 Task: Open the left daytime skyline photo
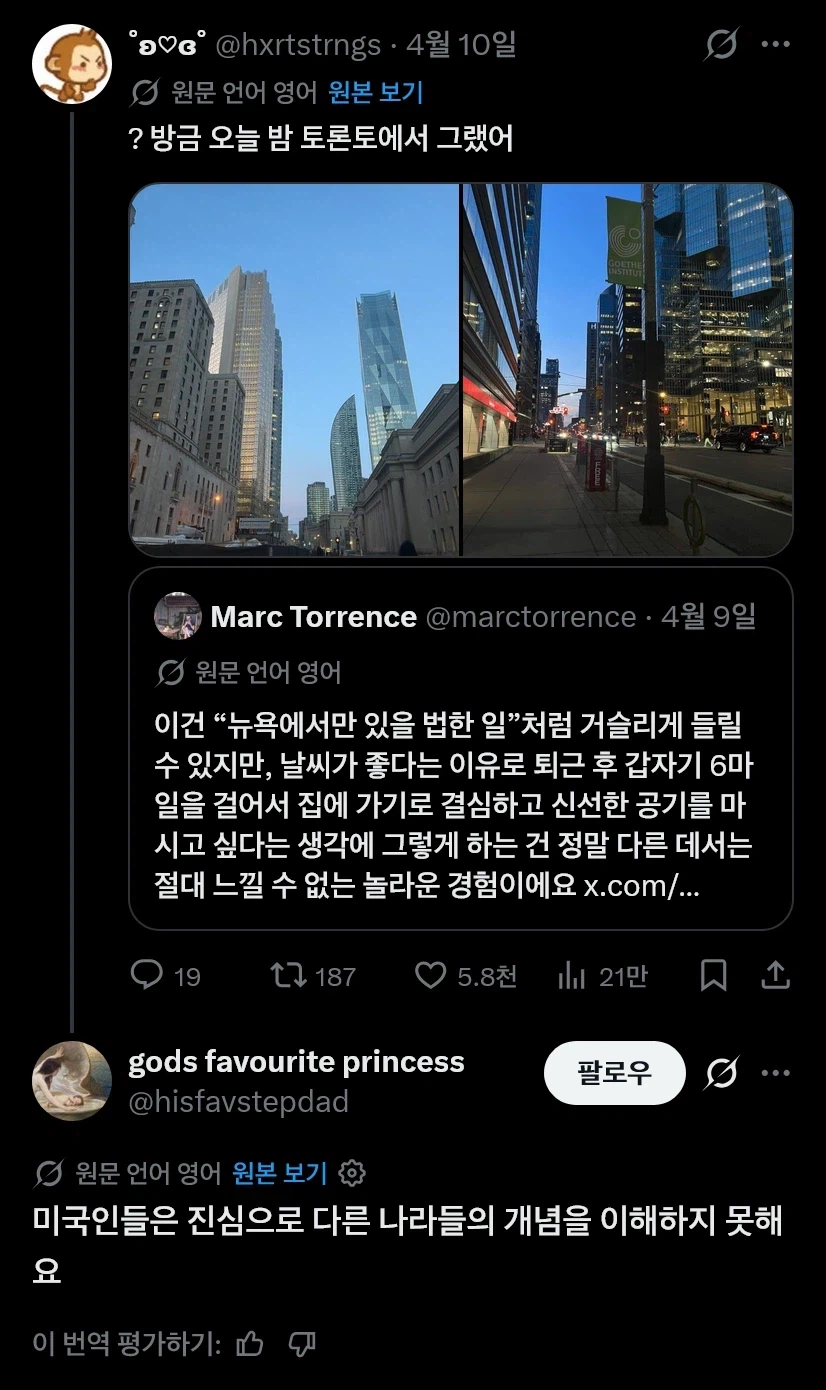292,367
